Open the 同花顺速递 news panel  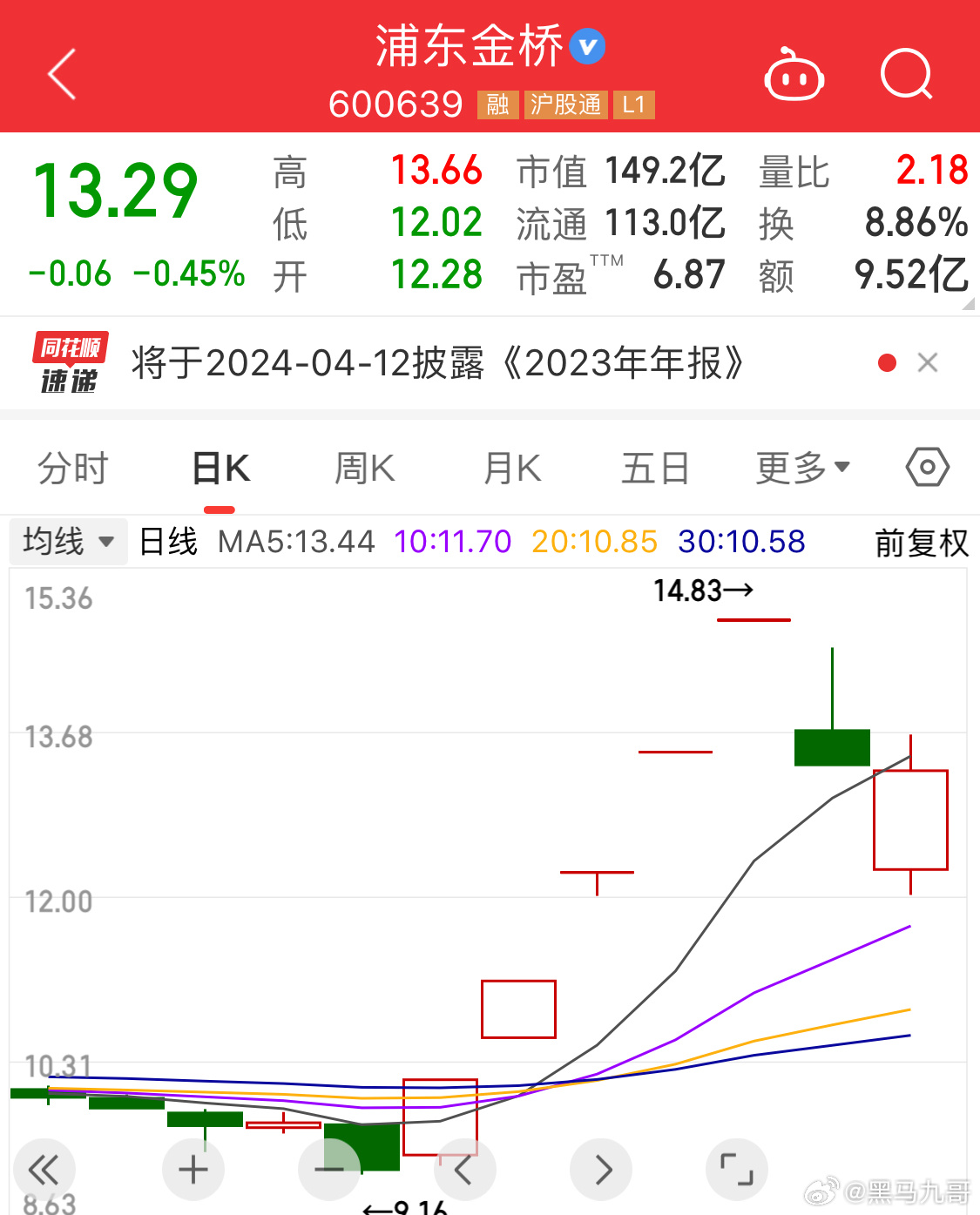(x=70, y=362)
